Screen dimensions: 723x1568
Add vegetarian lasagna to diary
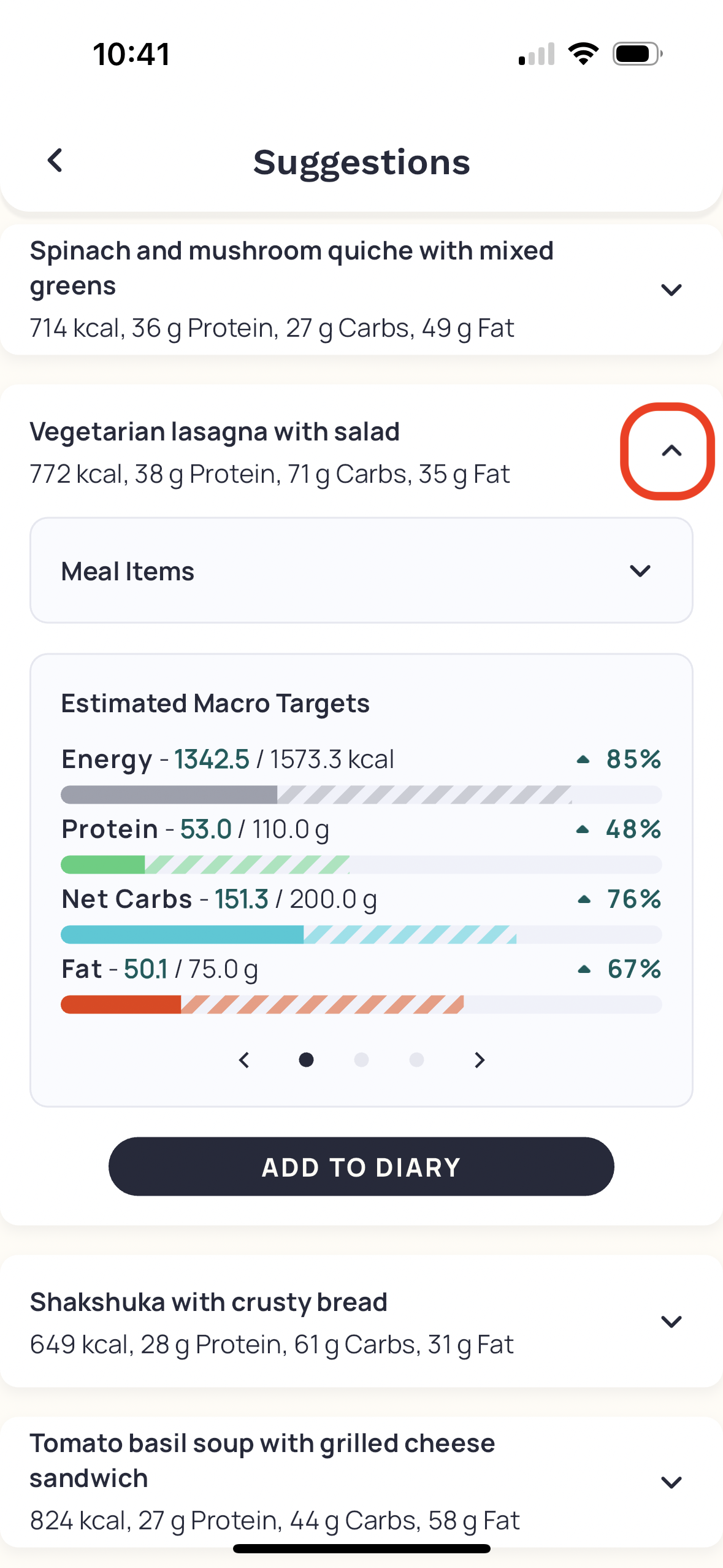(x=361, y=1166)
